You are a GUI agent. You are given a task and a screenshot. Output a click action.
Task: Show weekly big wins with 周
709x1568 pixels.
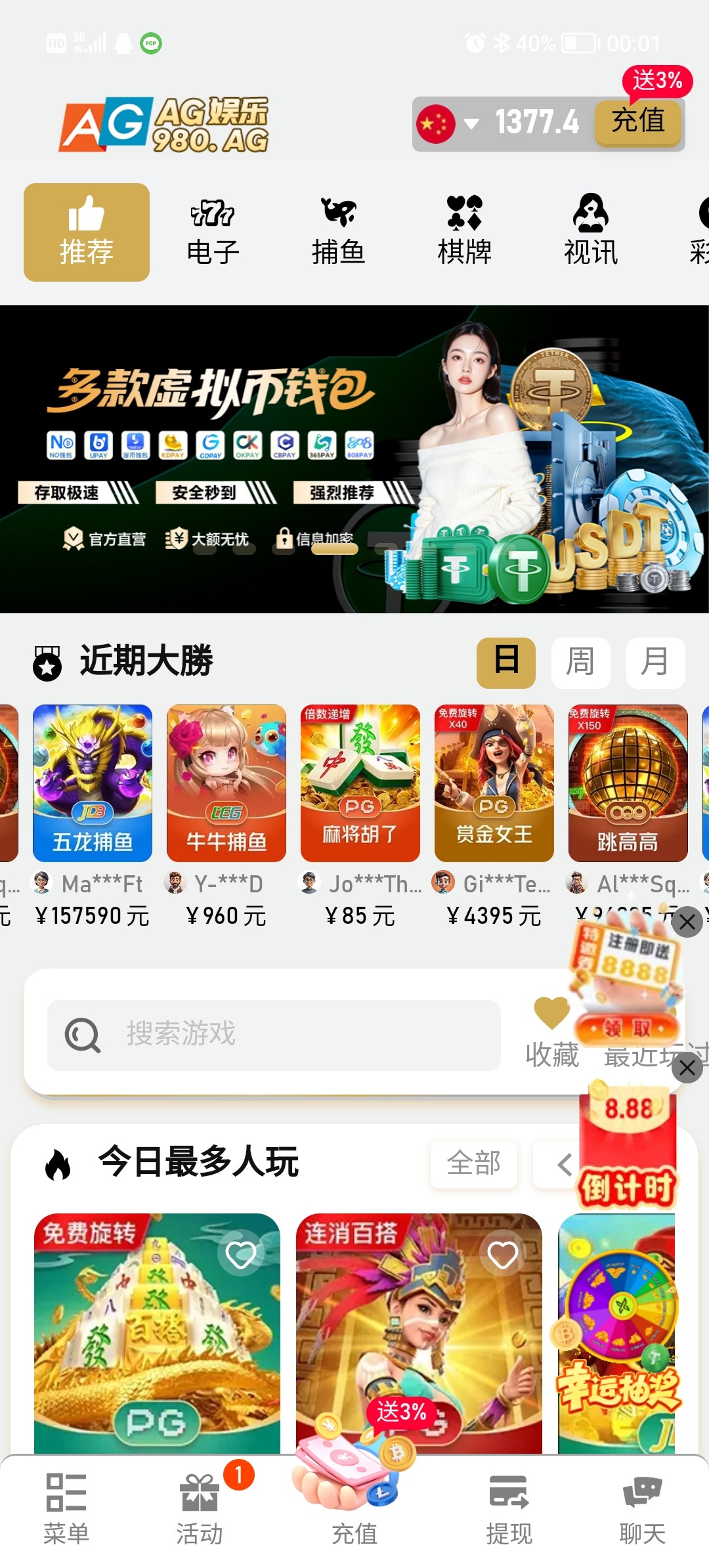pyautogui.click(x=580, y=662)
